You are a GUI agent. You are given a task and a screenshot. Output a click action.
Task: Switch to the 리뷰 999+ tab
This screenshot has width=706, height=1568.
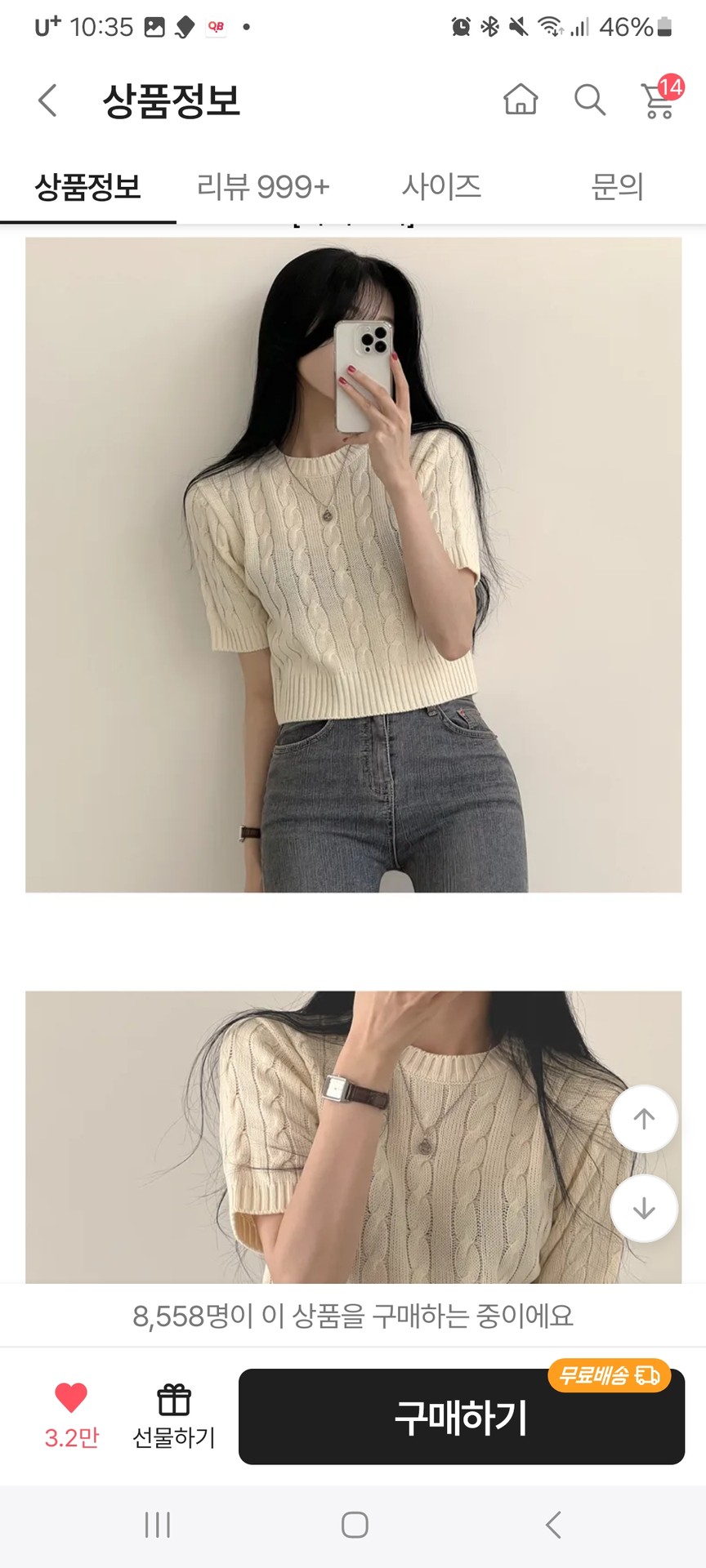263,186
